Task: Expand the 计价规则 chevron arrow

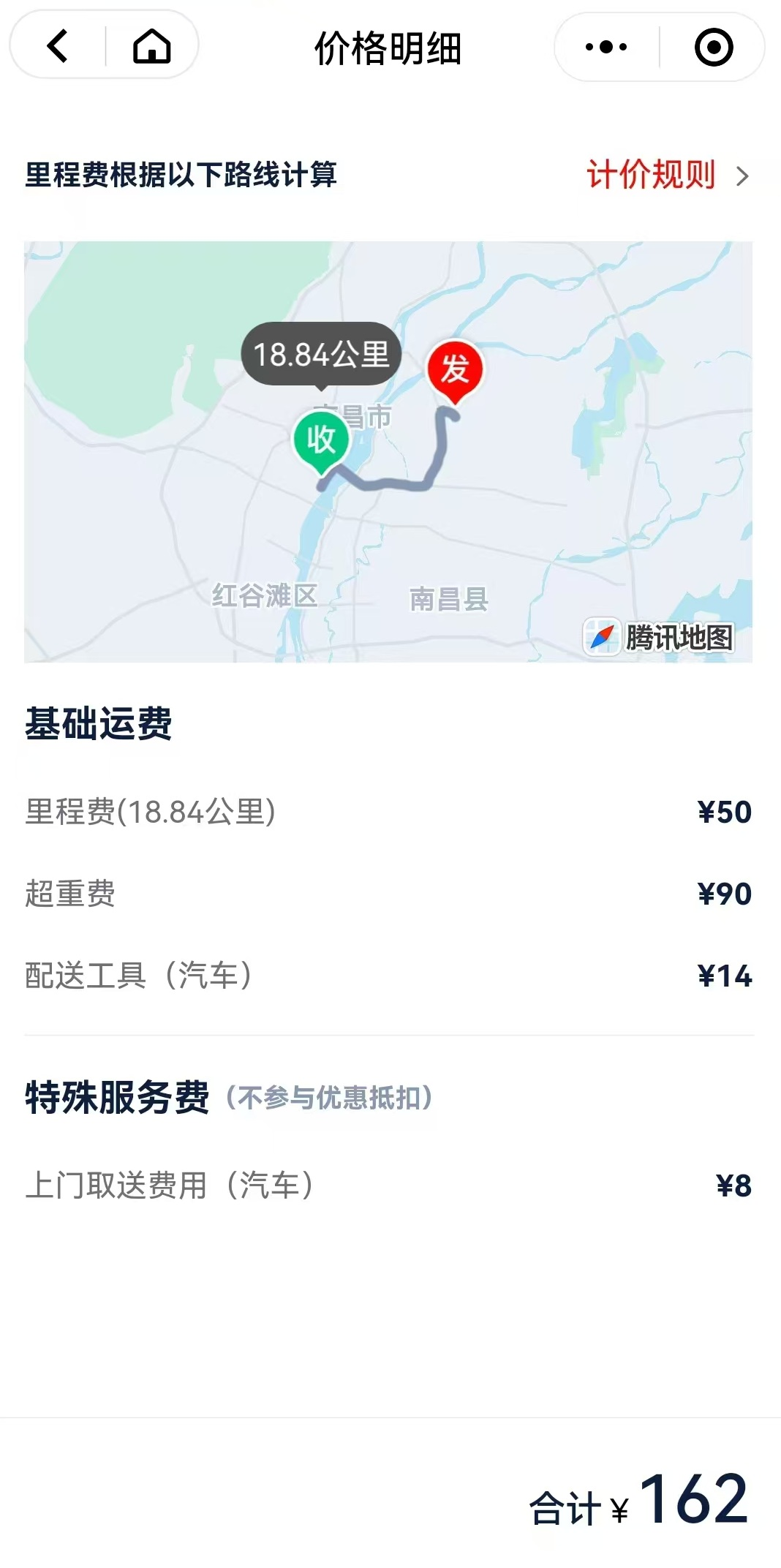Action: pyautogui.click(x=744, y=175)
